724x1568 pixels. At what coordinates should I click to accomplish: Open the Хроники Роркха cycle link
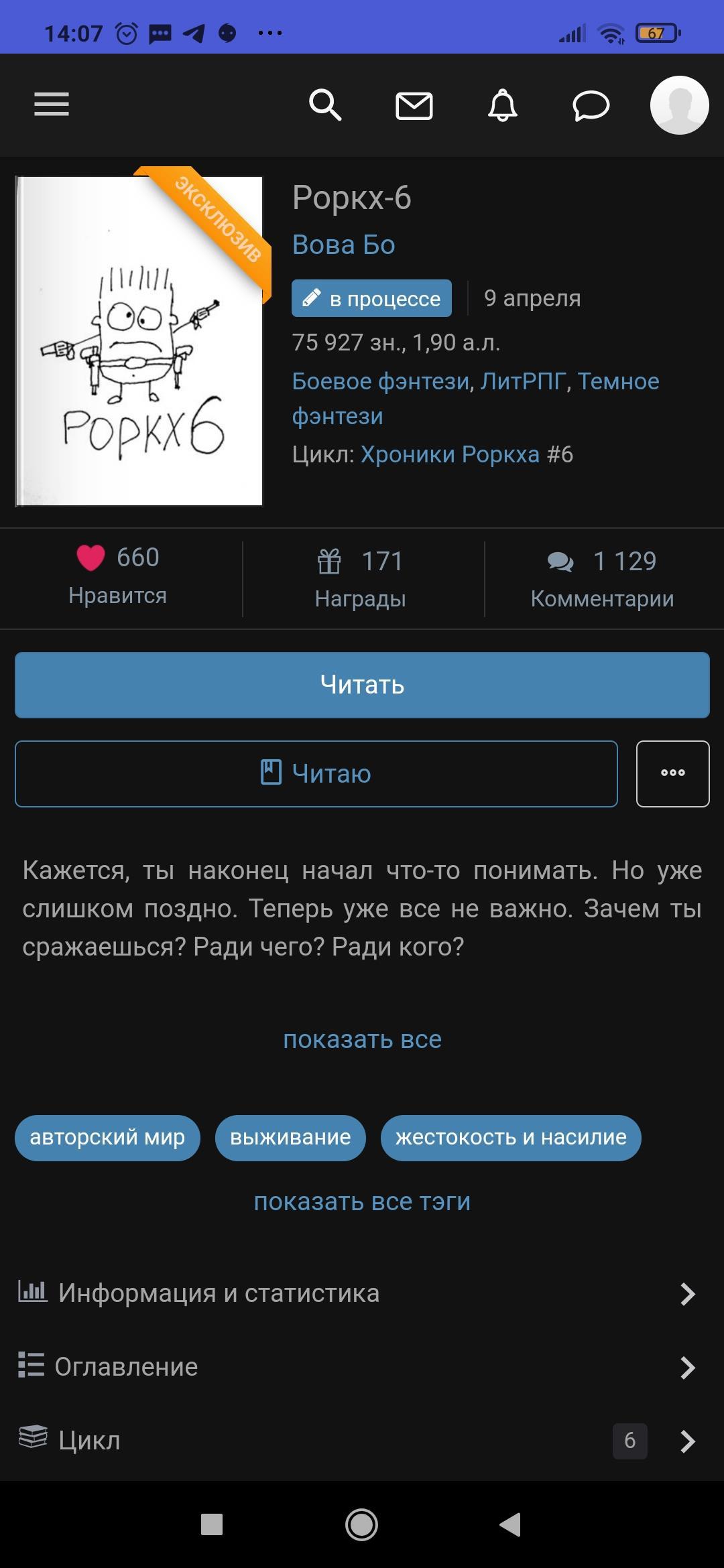point(450,454)
